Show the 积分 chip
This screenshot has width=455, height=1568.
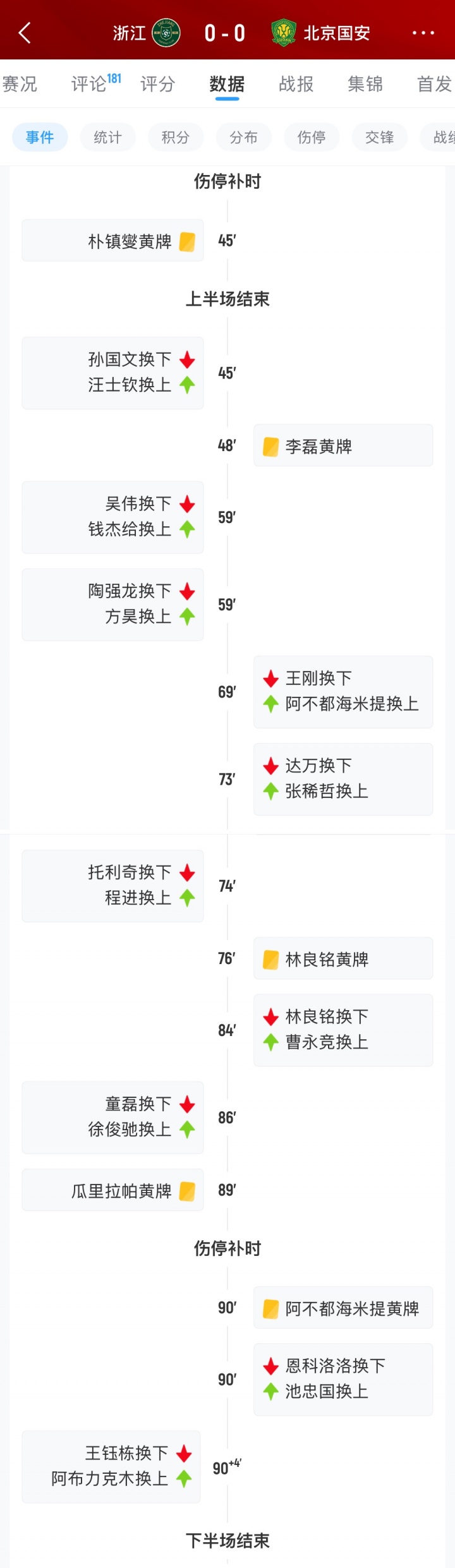tap(176, 137)
